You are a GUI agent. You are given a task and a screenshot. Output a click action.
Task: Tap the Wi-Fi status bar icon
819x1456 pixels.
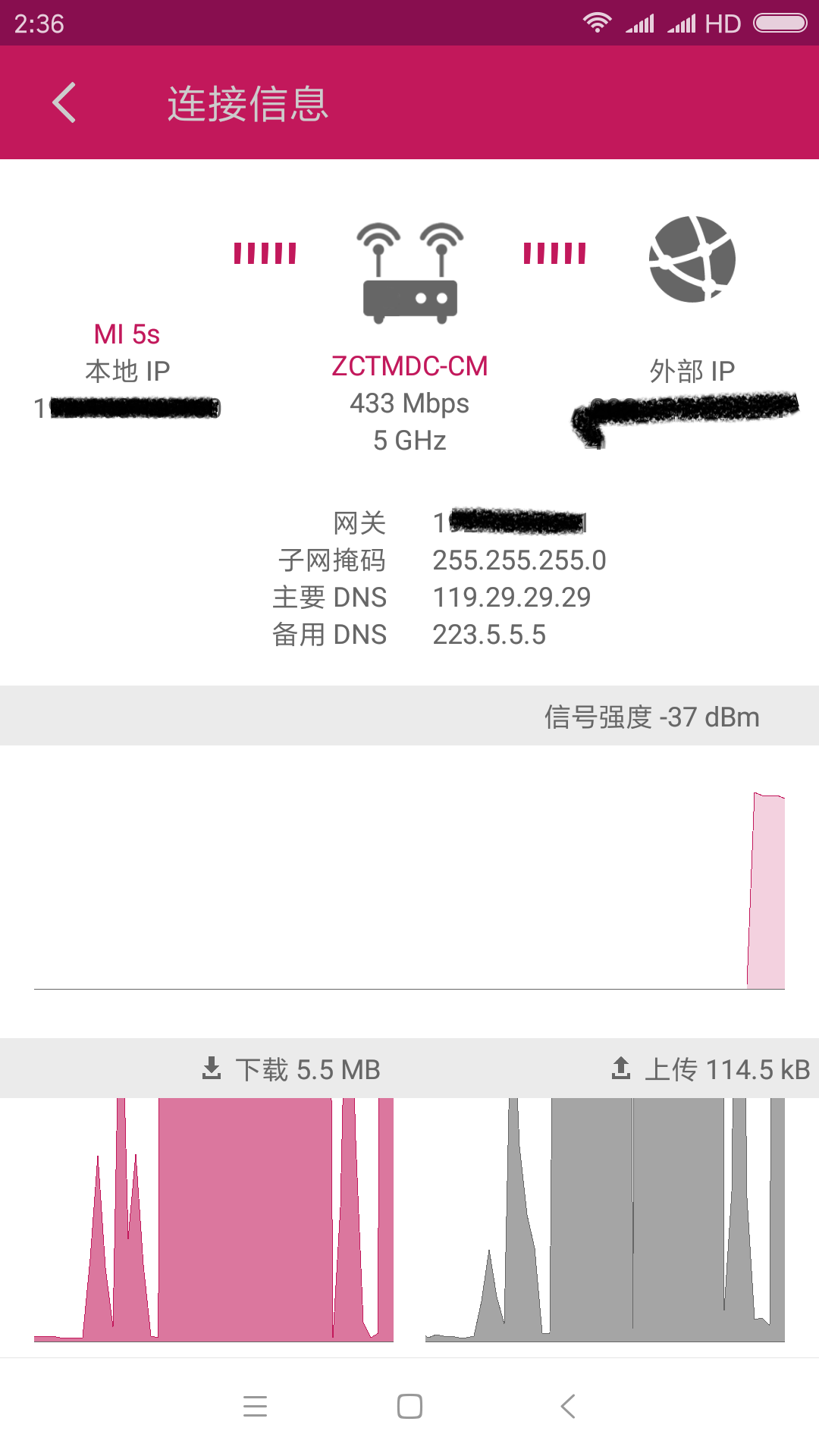point(598,23)
